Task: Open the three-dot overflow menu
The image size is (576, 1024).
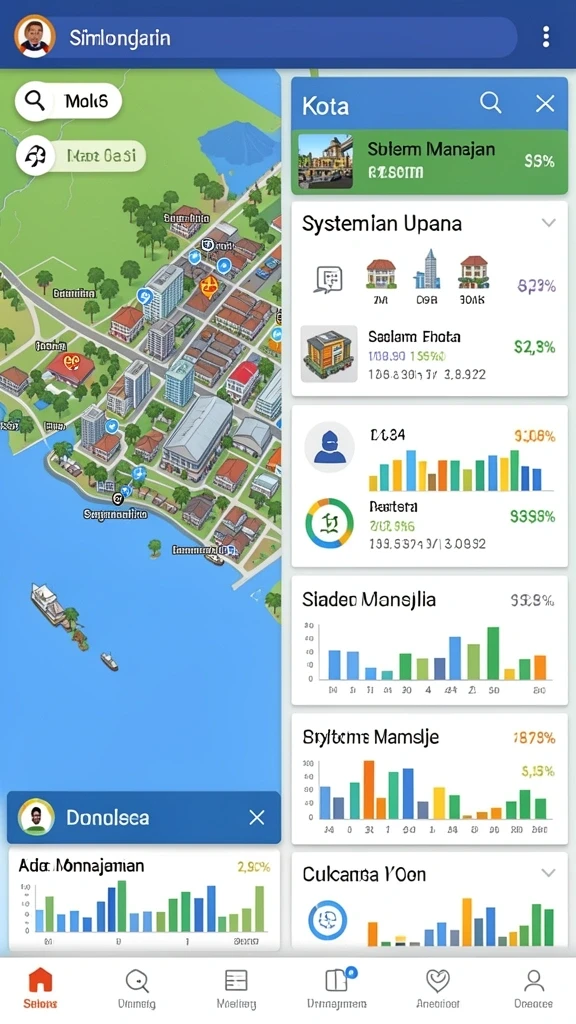Action: pos(546,37)
